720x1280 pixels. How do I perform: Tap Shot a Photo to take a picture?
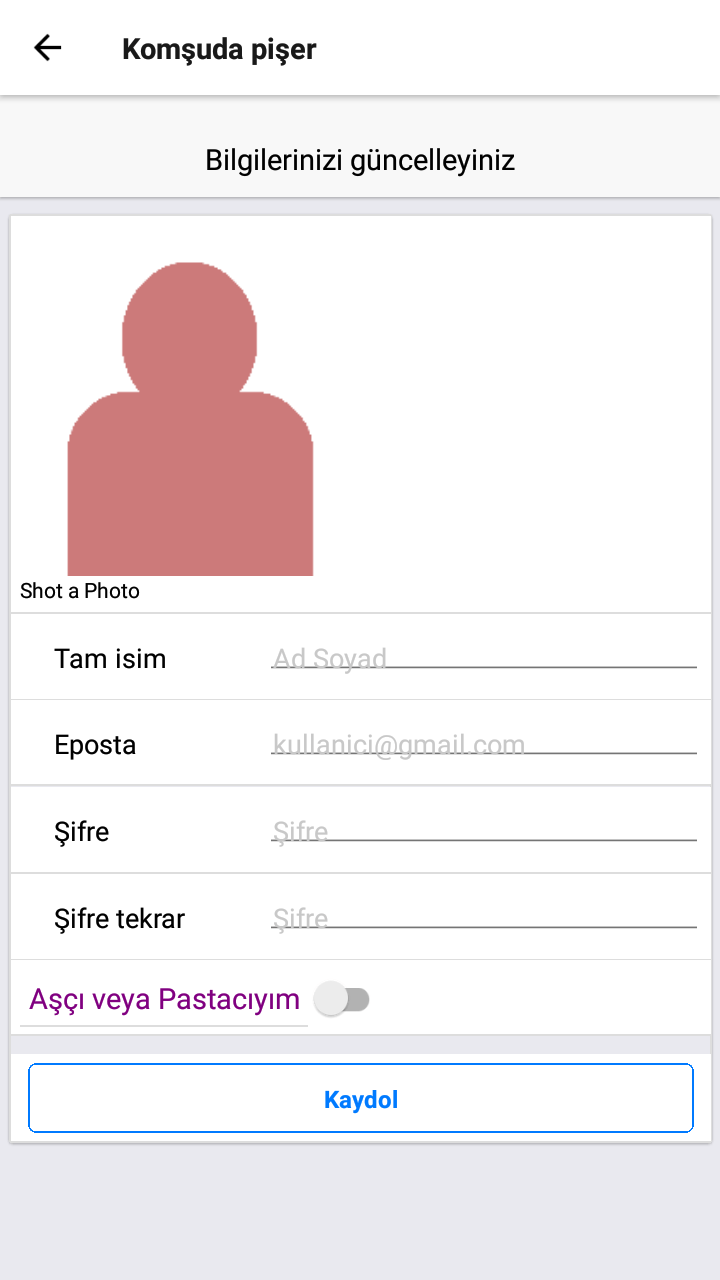tap(80, 591)
